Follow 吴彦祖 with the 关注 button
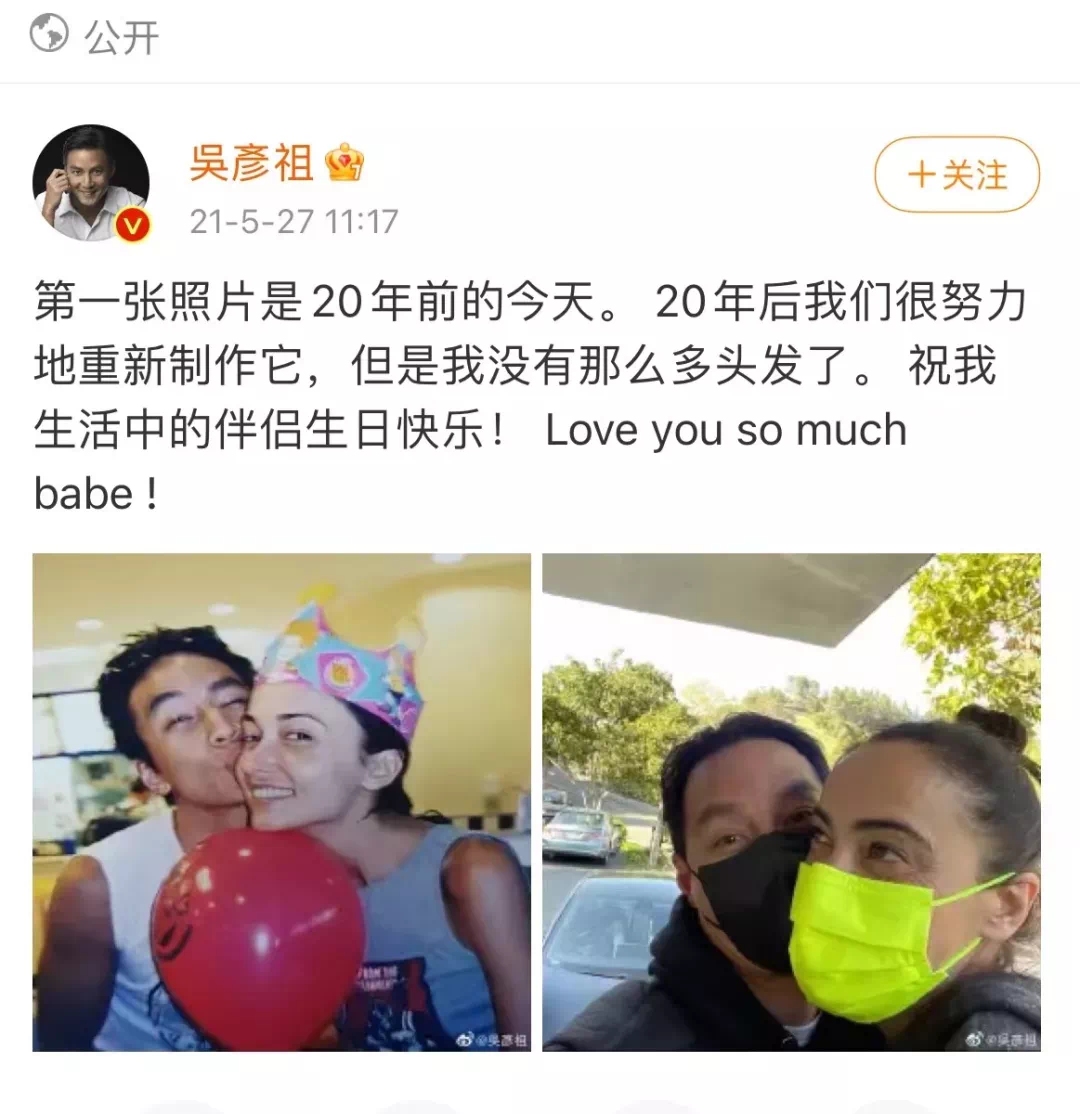The image size is (1080, 1114). point(957,175)
